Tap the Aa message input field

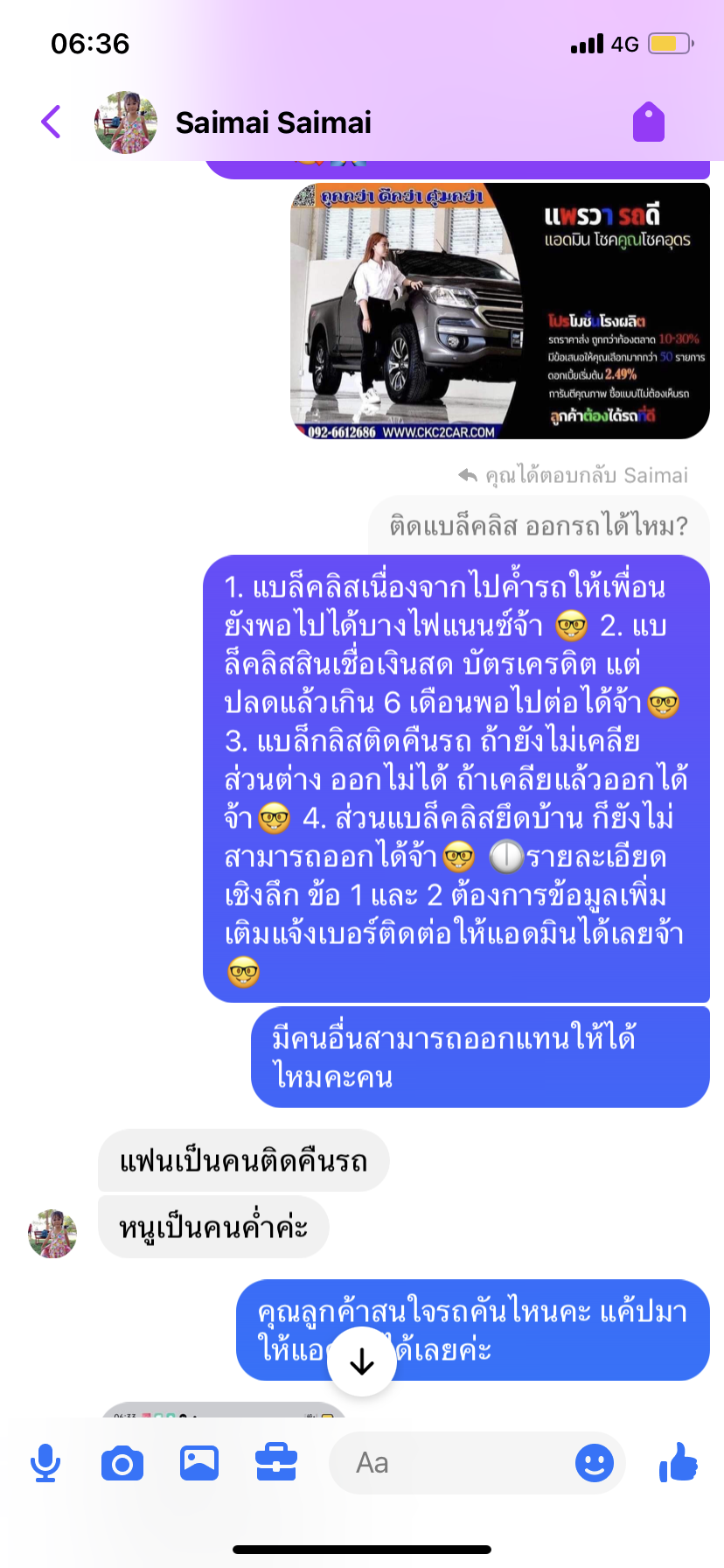[446, 1463]
